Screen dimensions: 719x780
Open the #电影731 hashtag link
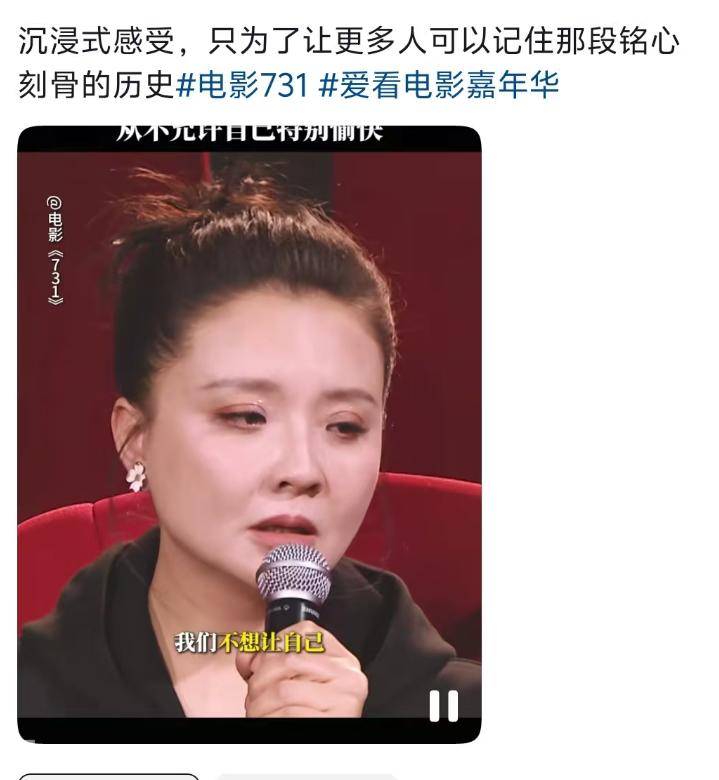click(x=241, y=85)
